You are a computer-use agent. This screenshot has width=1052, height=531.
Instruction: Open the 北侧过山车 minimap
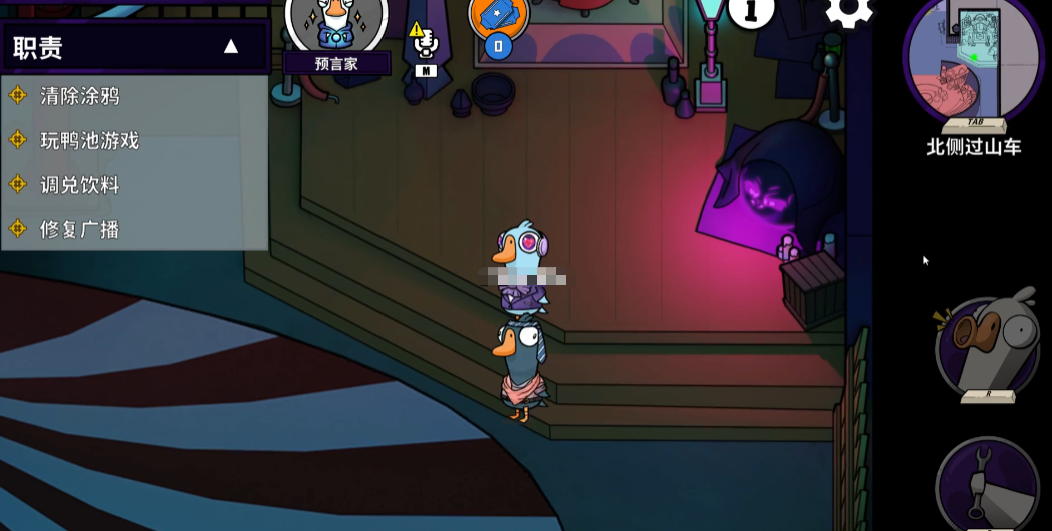972,62
